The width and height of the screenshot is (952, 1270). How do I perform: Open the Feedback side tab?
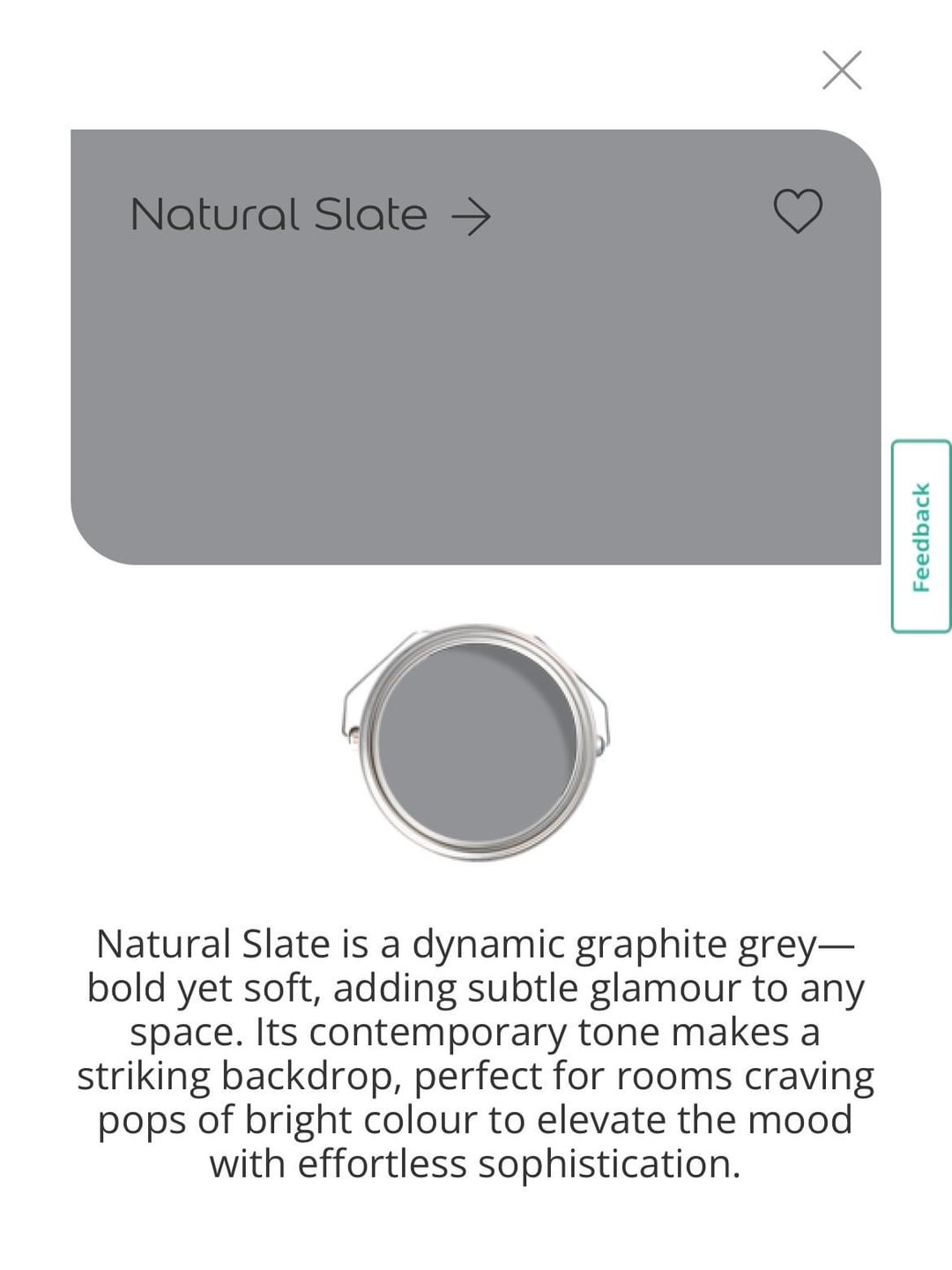[920, 536]
